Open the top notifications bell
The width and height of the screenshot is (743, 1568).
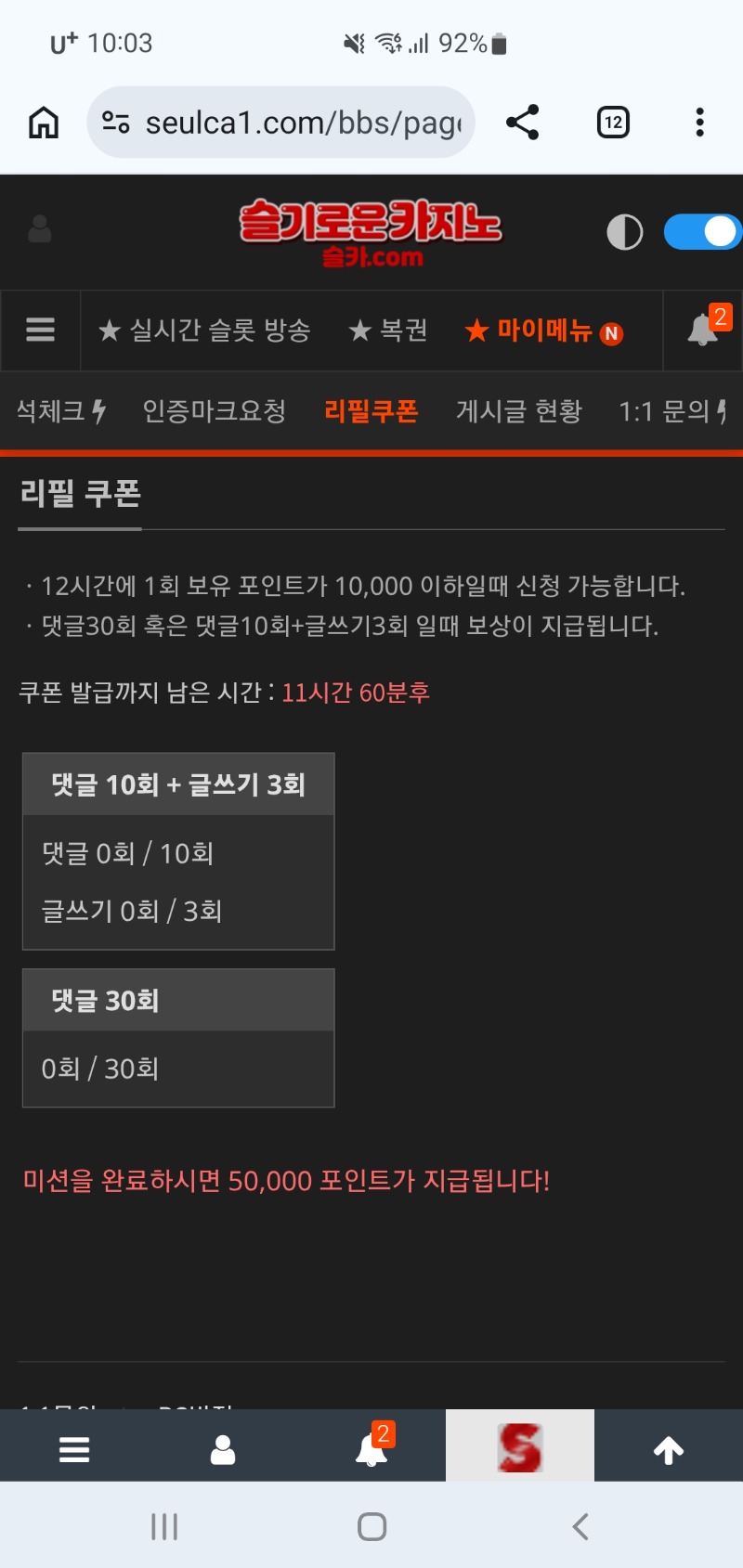tap(703, 330)
